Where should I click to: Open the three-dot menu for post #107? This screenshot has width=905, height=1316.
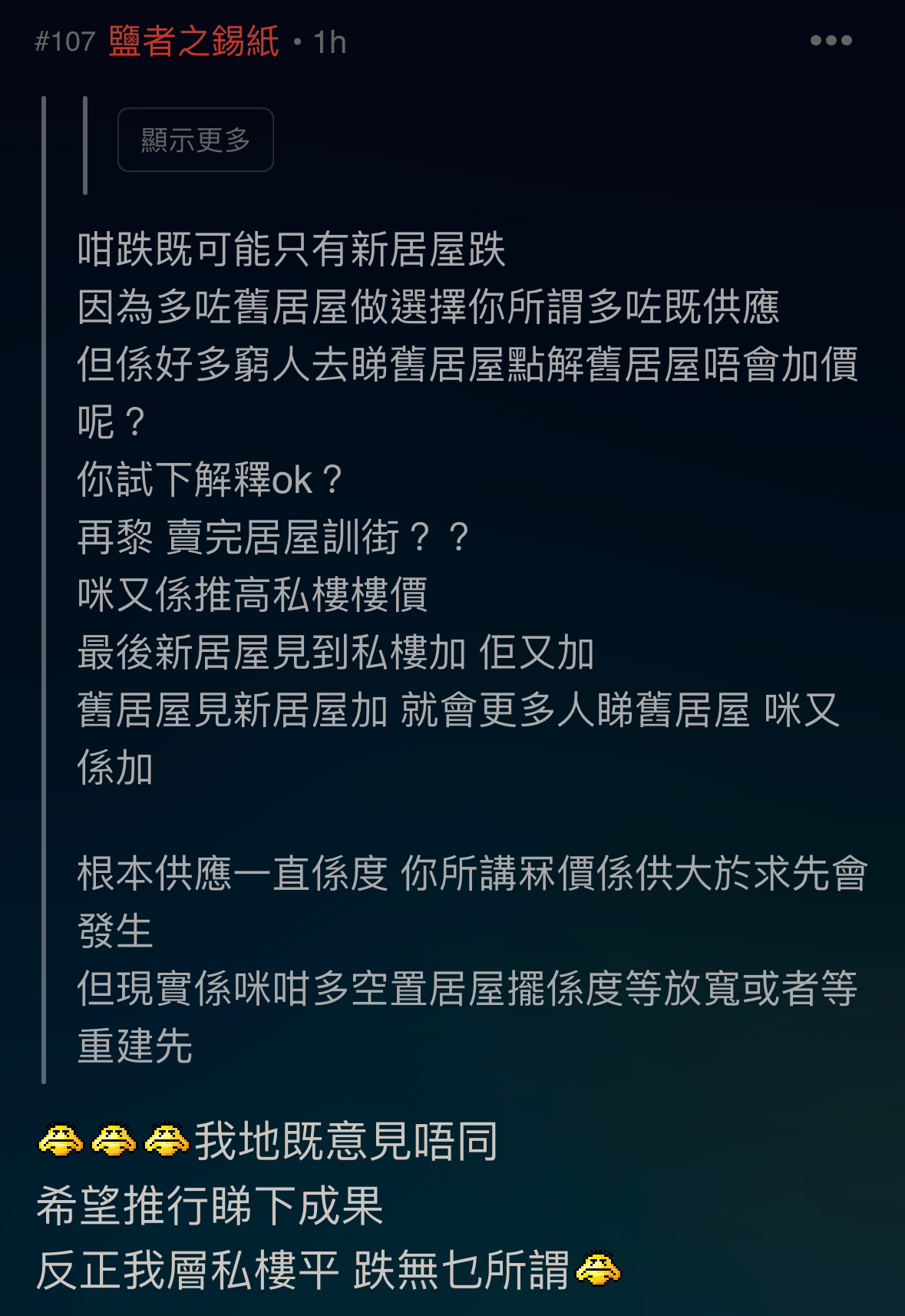[831, 41]
